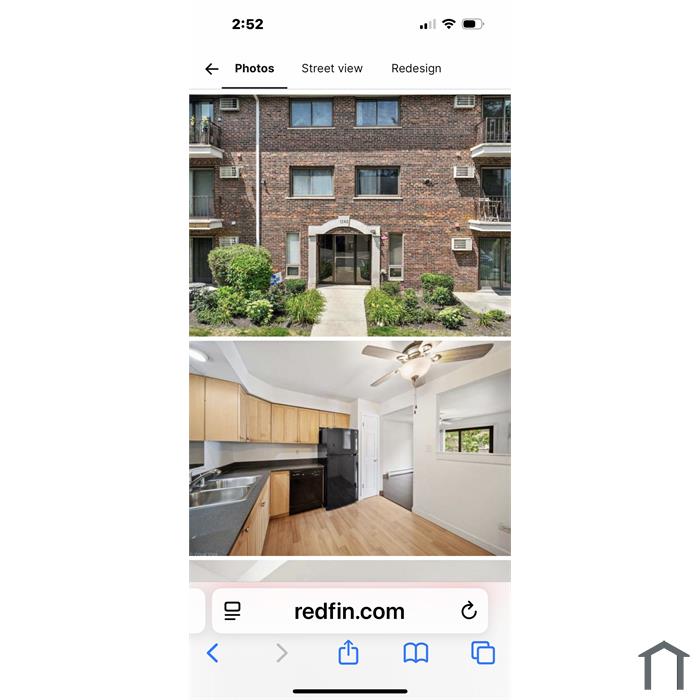
Task: Reload the page in Safari
Action: point(468,611)
